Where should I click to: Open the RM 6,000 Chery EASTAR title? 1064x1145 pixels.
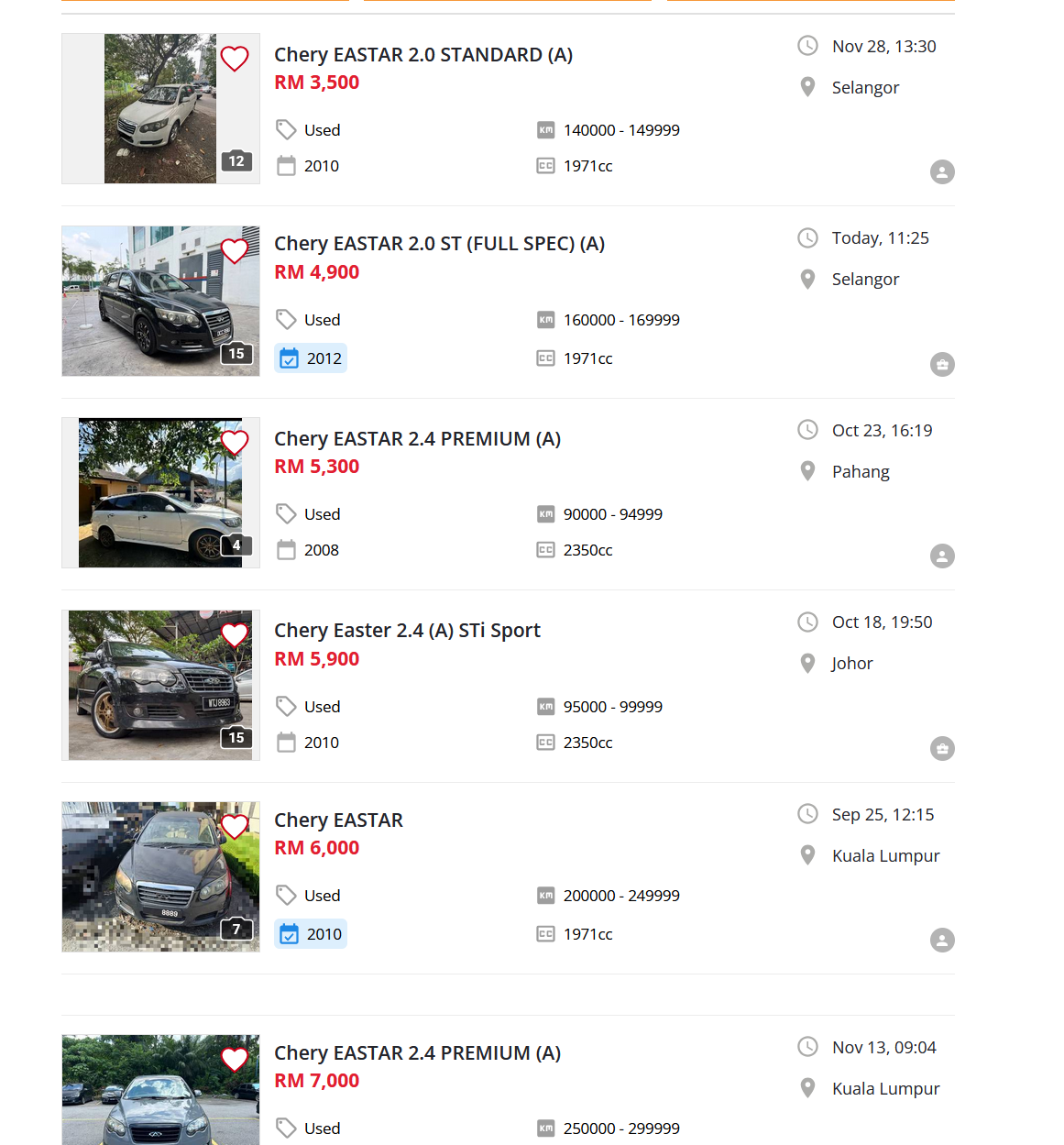(338, 820)
